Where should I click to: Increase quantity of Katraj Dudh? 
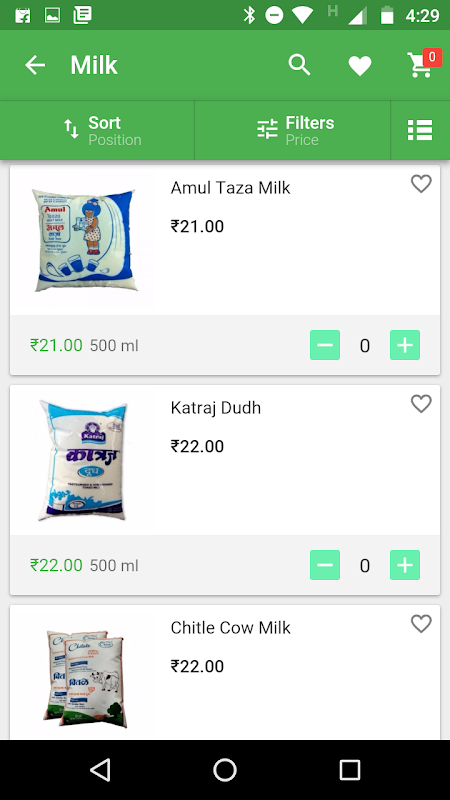pyautogui.click(x=405, y=565)
